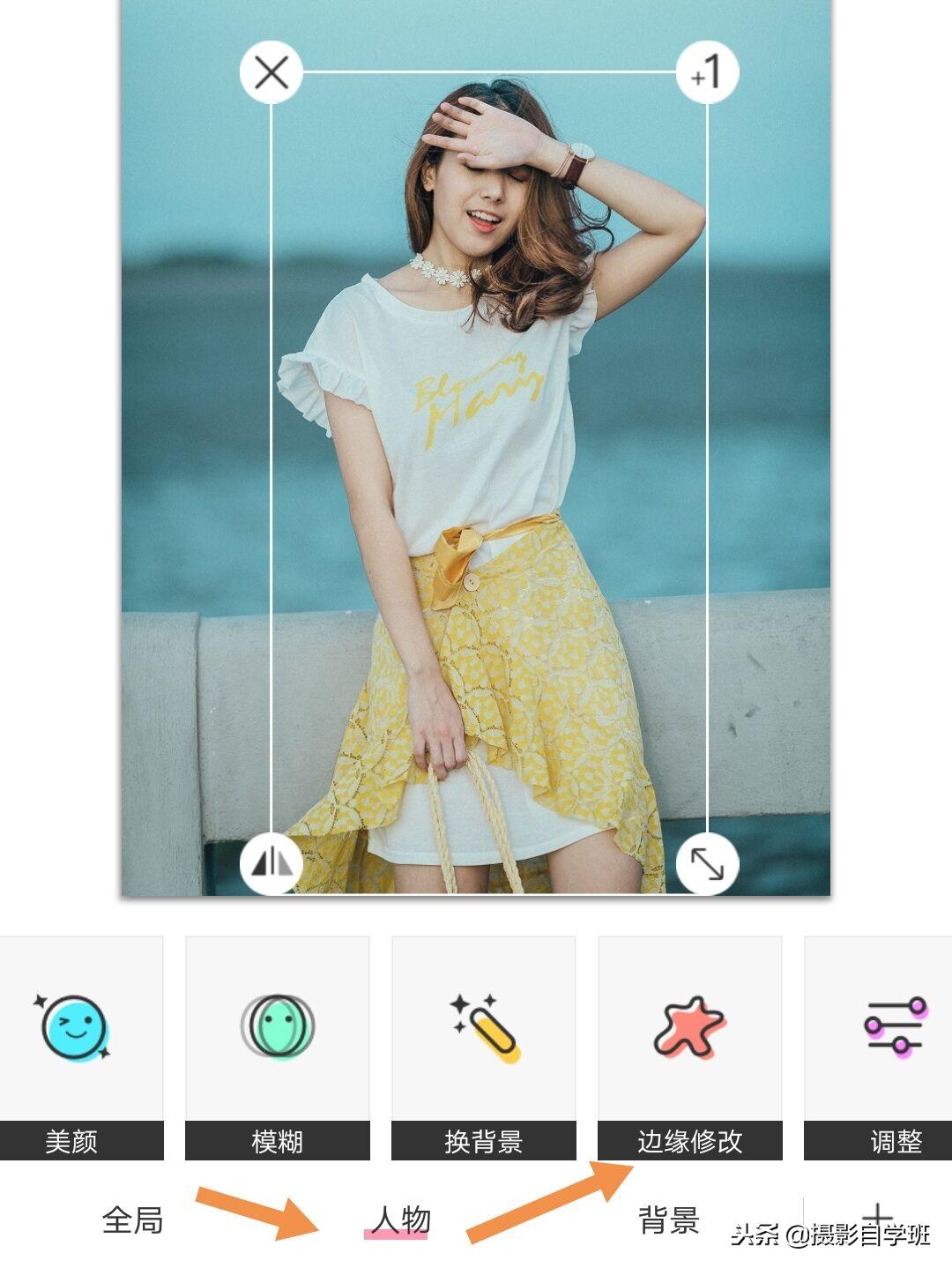Go to the 背景 tab

pos(668,1221)
